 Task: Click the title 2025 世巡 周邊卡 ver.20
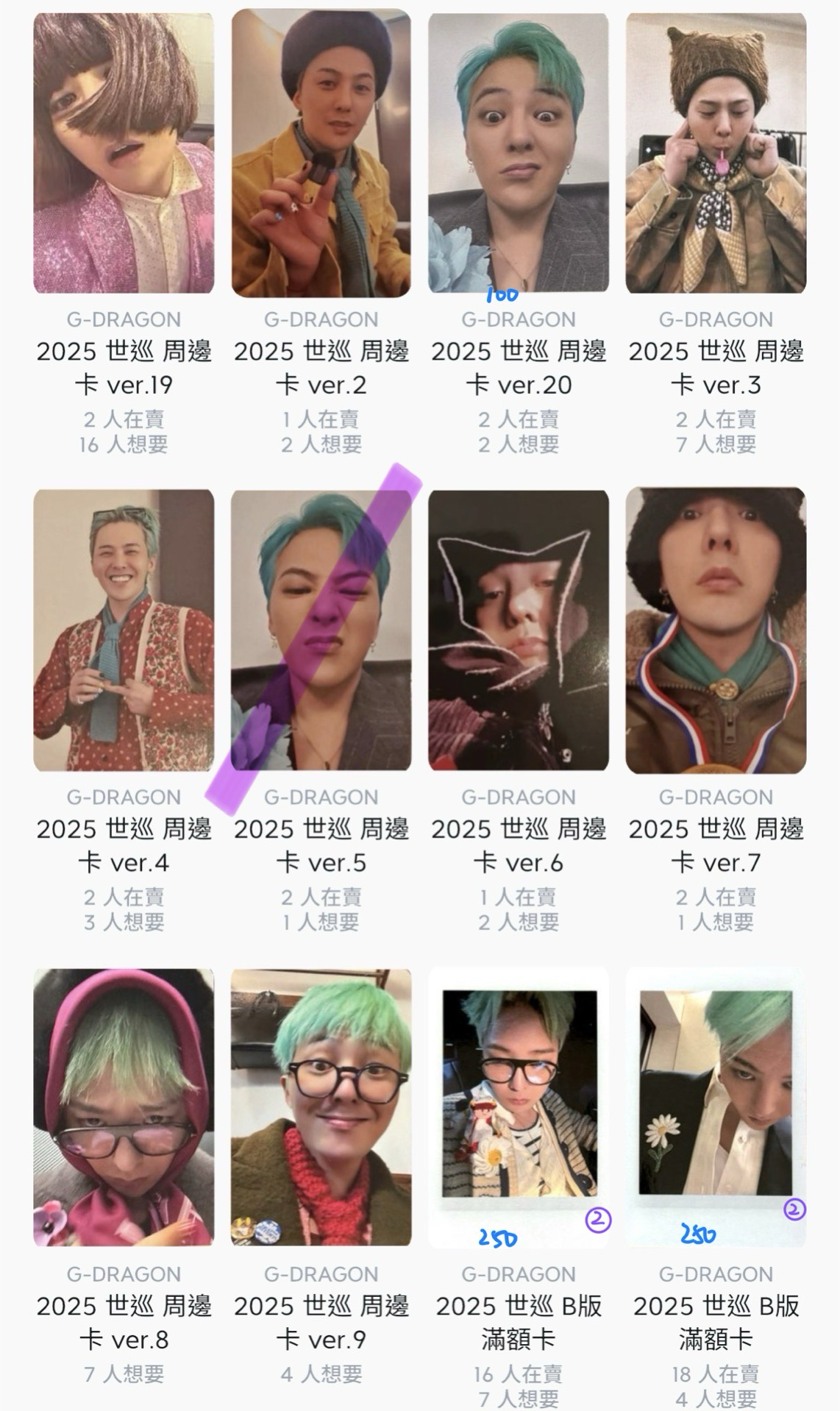coord(517,366)
